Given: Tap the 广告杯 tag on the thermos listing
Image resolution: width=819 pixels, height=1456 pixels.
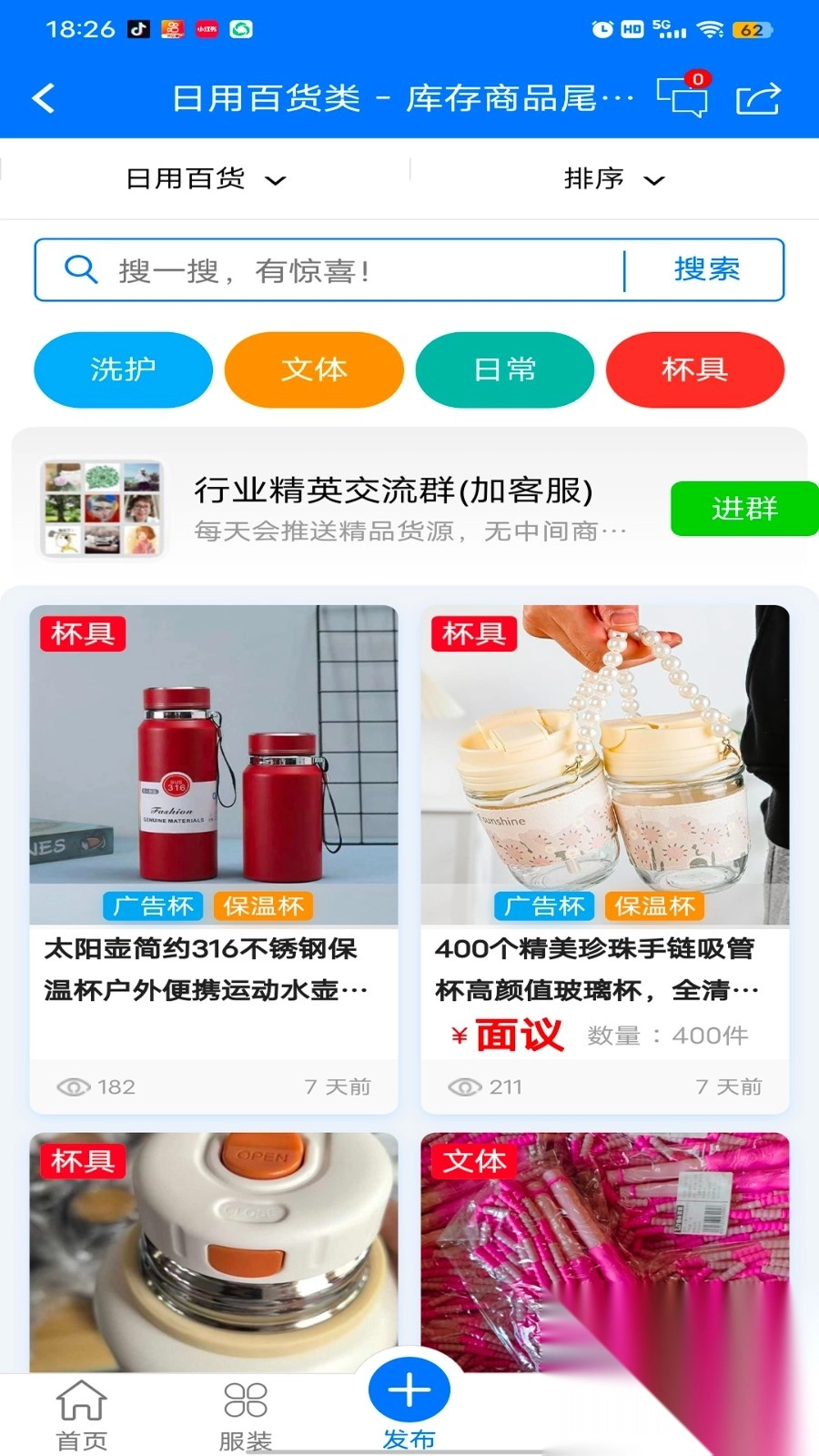Looking at the screenshot, I should (154, 905).
